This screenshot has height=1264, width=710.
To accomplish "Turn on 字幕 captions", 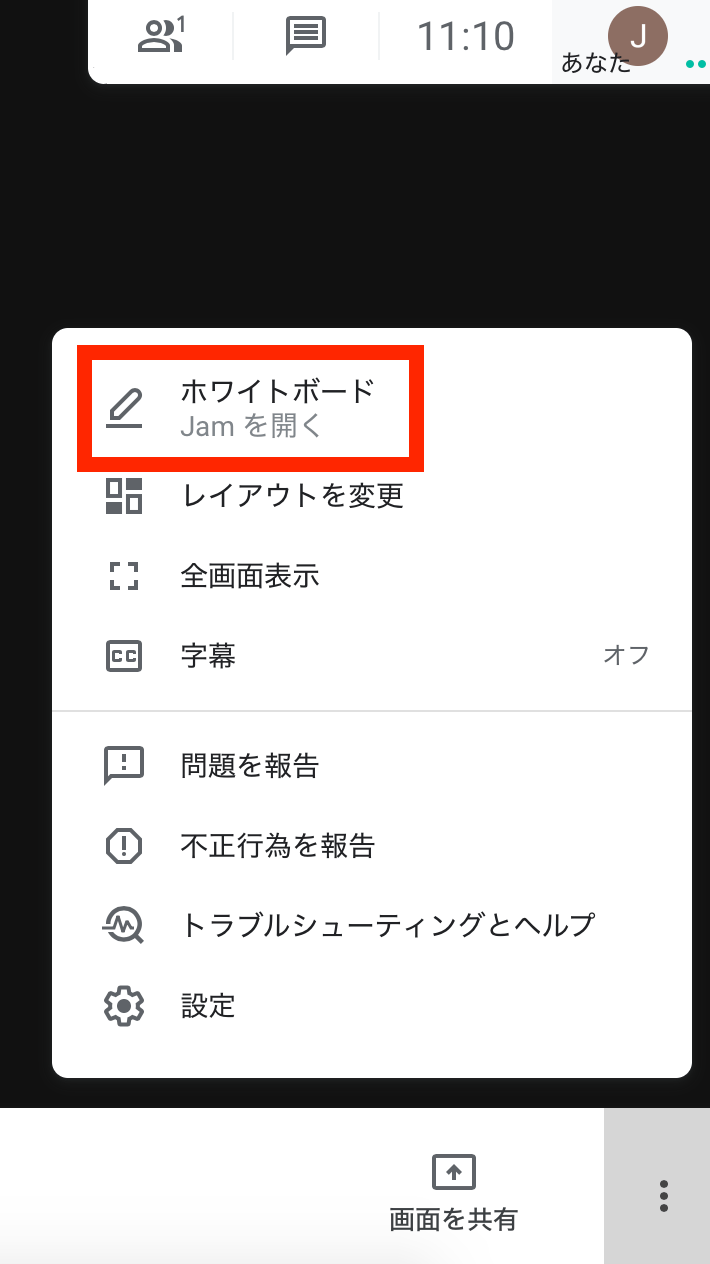I will tap(372, 656).
